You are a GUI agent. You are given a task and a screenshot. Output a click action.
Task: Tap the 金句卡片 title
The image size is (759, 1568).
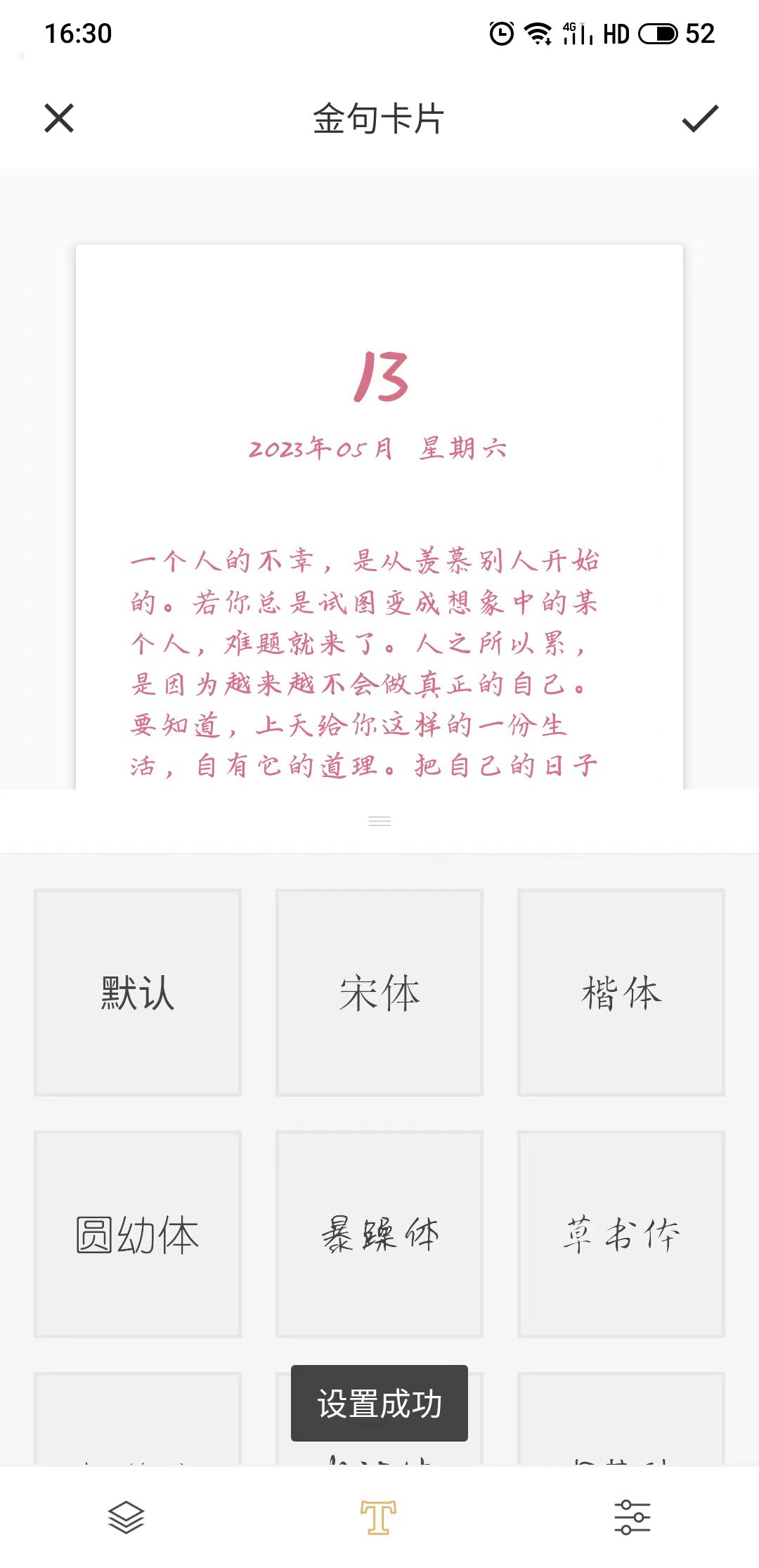point(379,118)
